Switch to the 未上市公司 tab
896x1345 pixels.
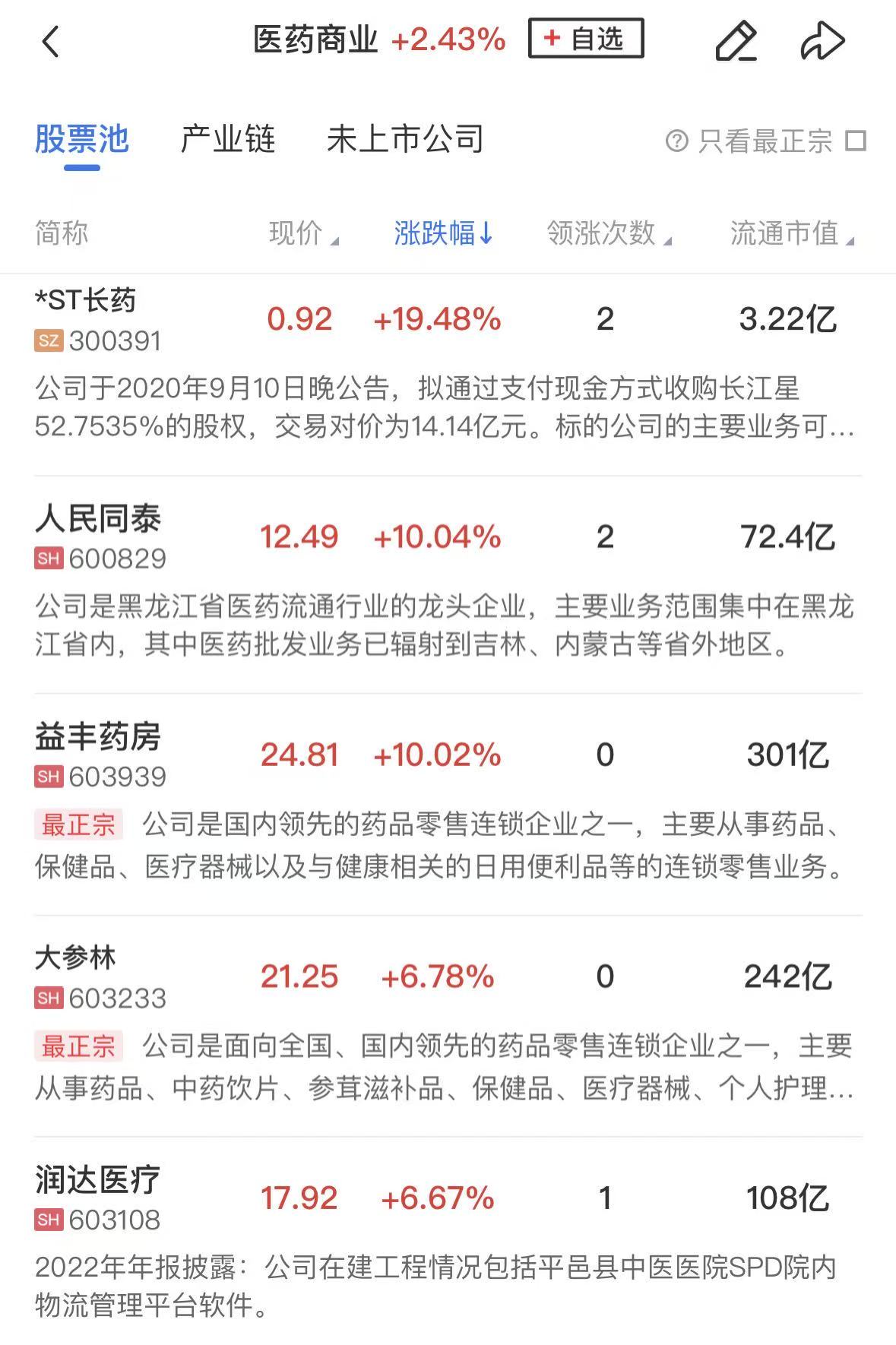[x=405, y=140]
